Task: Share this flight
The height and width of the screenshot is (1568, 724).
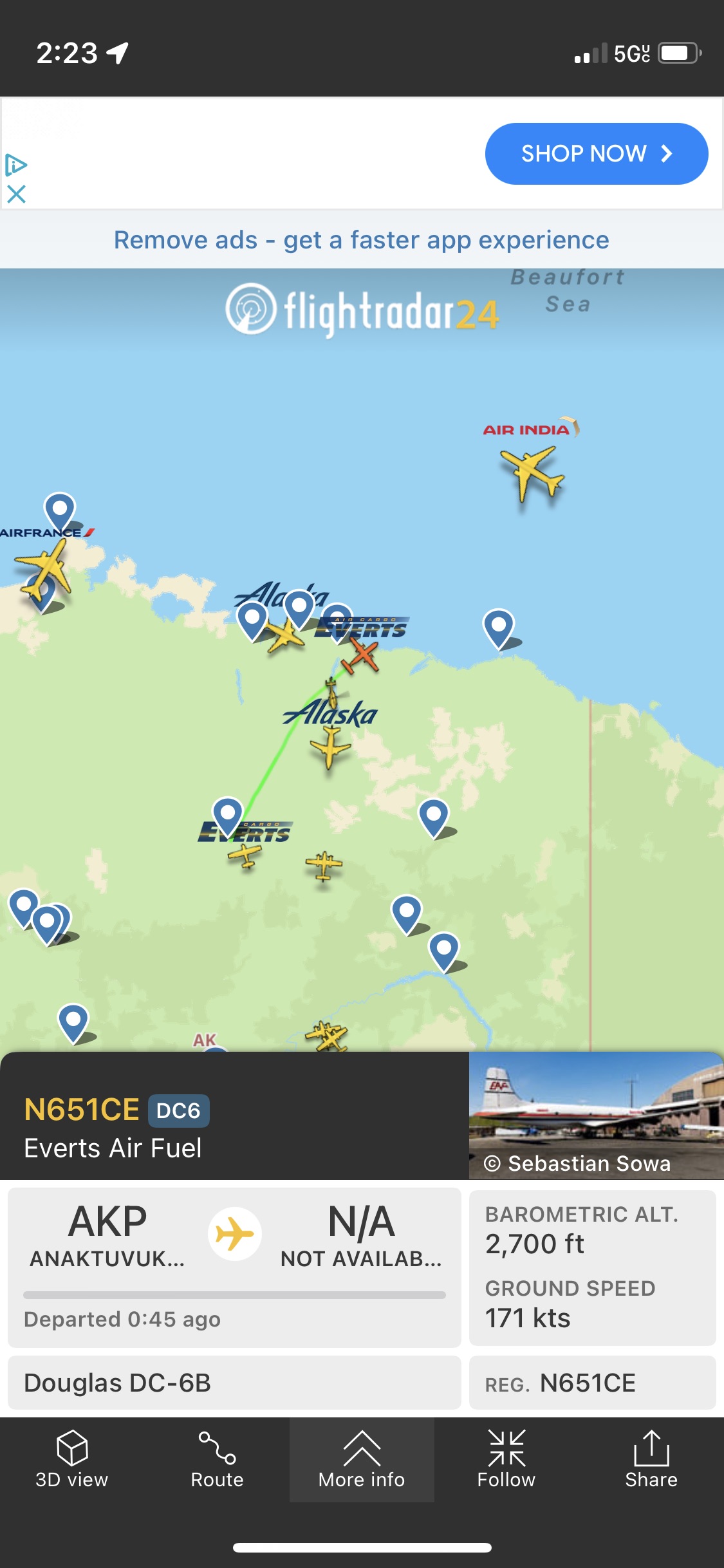Action: coord(651,1460)
